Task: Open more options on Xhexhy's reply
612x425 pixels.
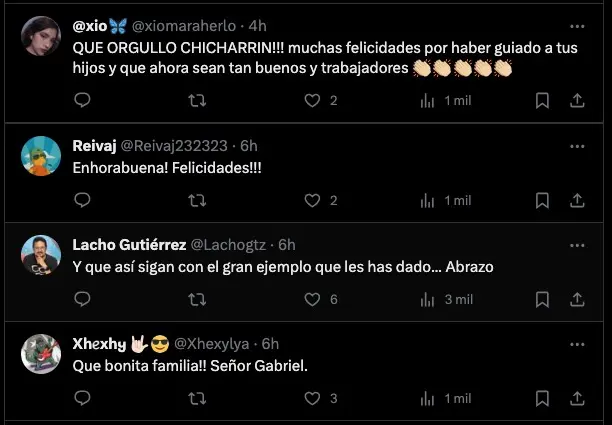Action: click(x=577, y=343)
